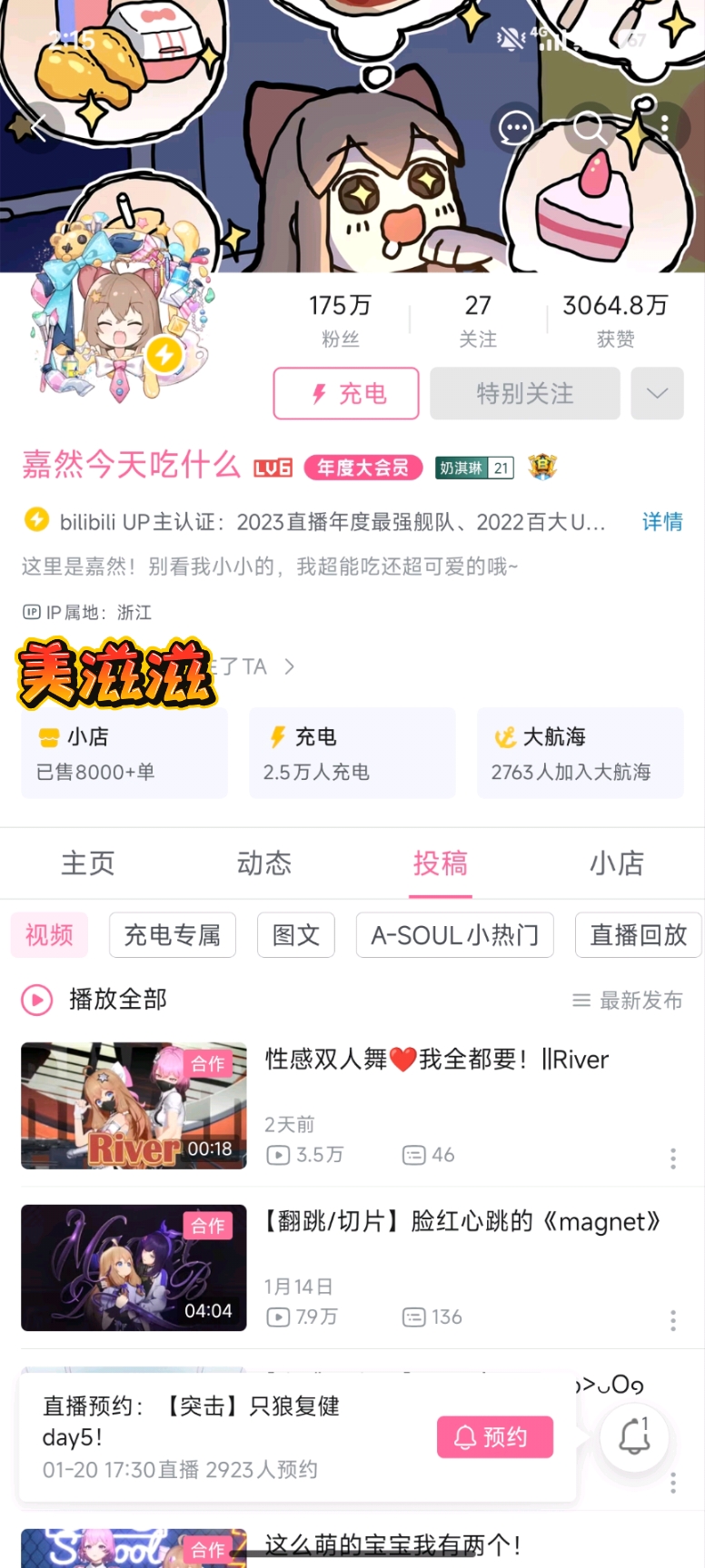Select the 图文 chip
This screenshot has width=705, height=1568.
(296, 934)
